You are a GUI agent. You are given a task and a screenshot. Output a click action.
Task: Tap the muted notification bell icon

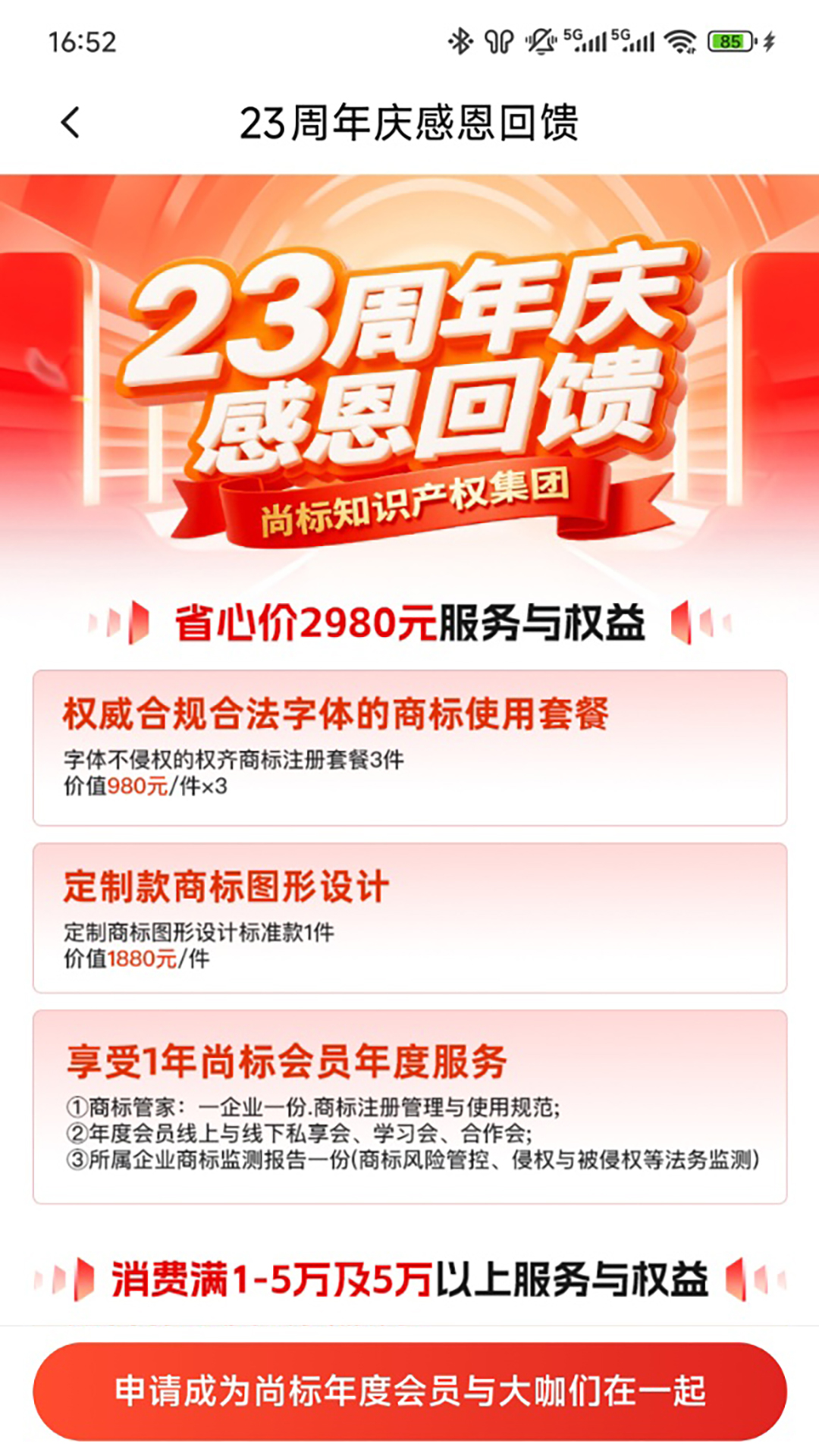click(540, 42)
